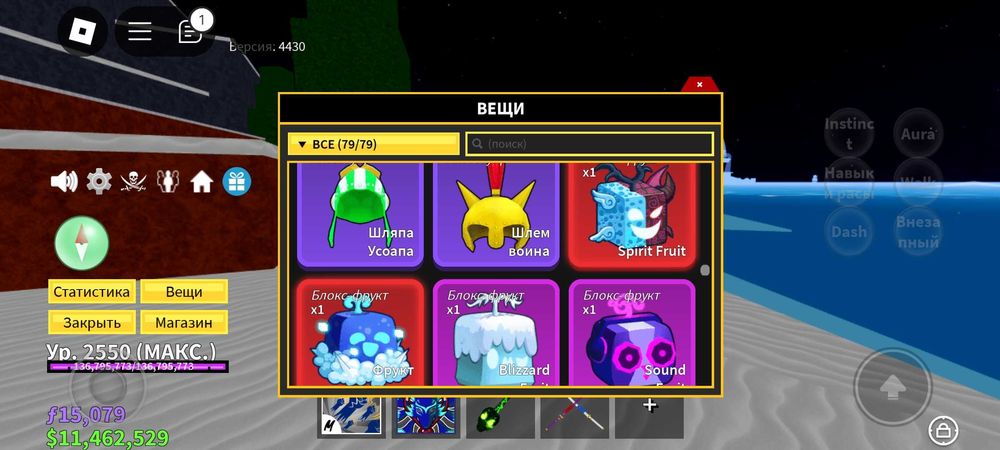Viewport: 1000px width, 450px height.
Task: Tap the Вещи menu button
Action: click(x=184, y=292)
